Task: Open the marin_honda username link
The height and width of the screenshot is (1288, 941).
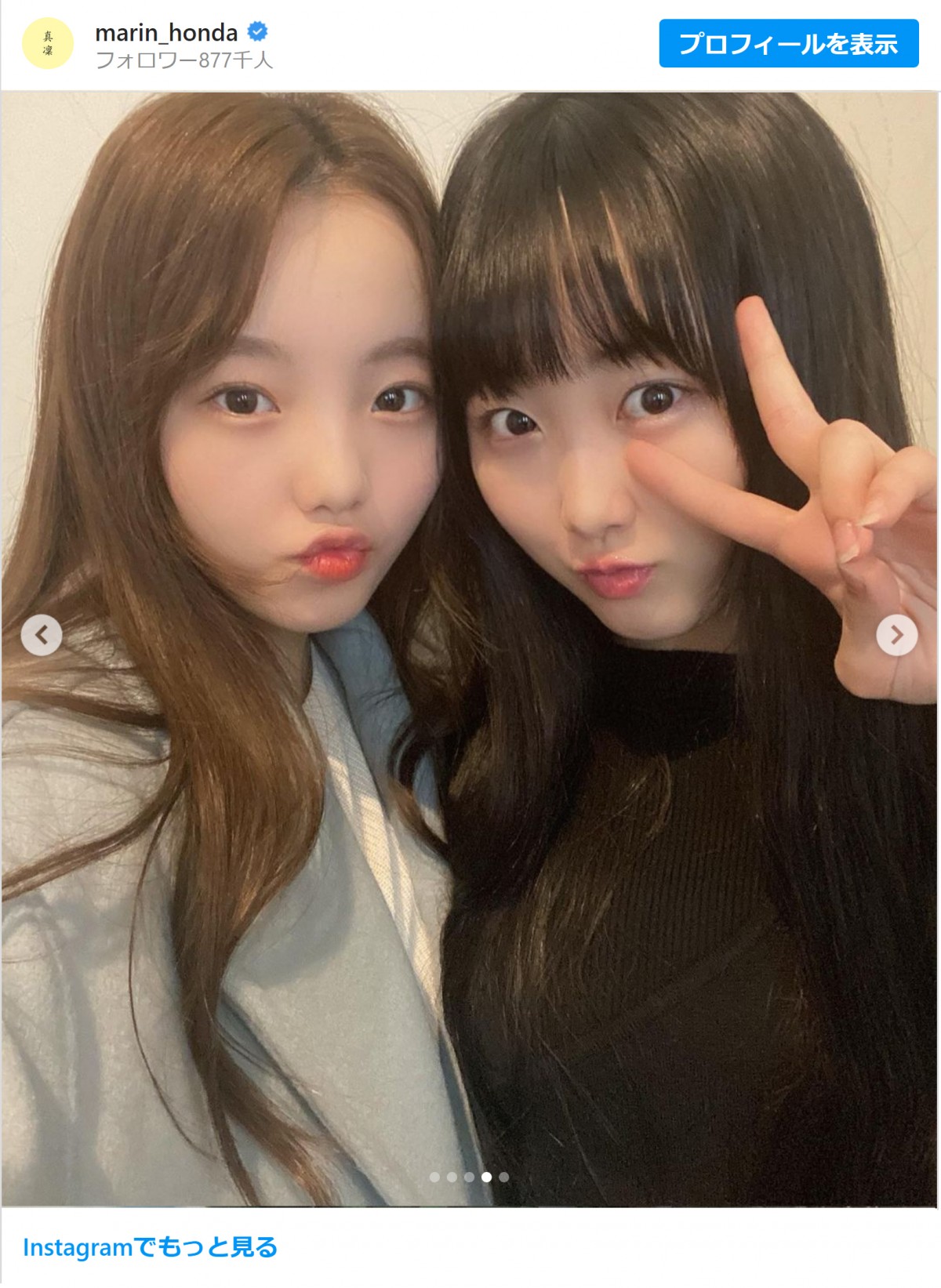Action: [x=166, y=33]
